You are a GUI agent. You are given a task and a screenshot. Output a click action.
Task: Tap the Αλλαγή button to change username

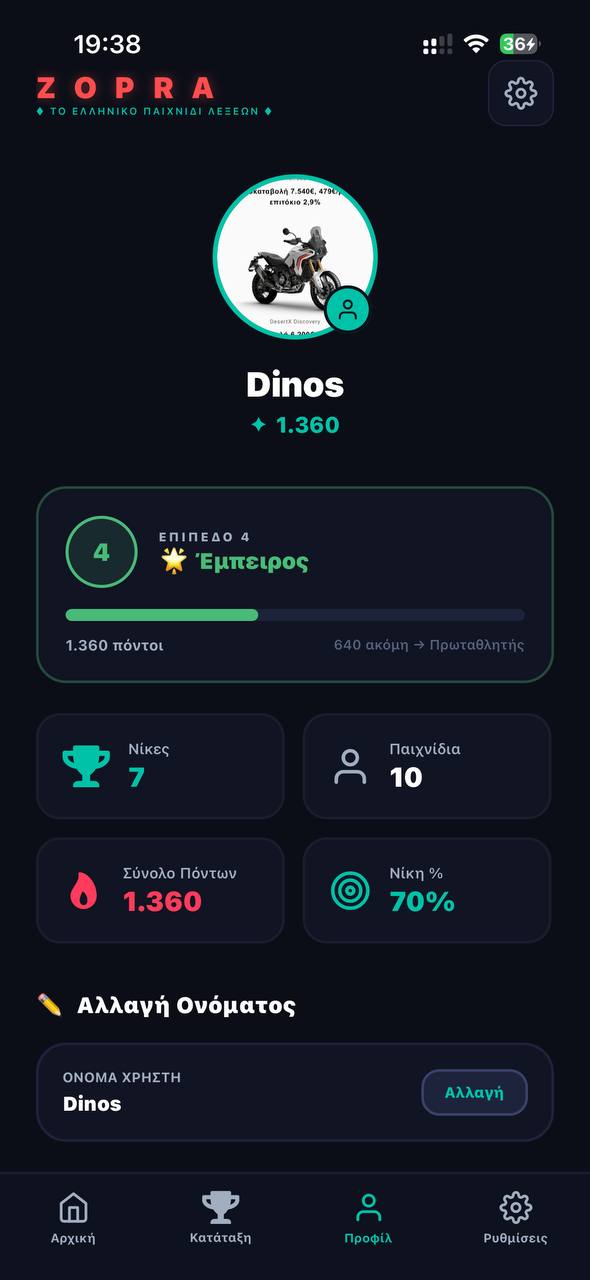pos(474,1092)
